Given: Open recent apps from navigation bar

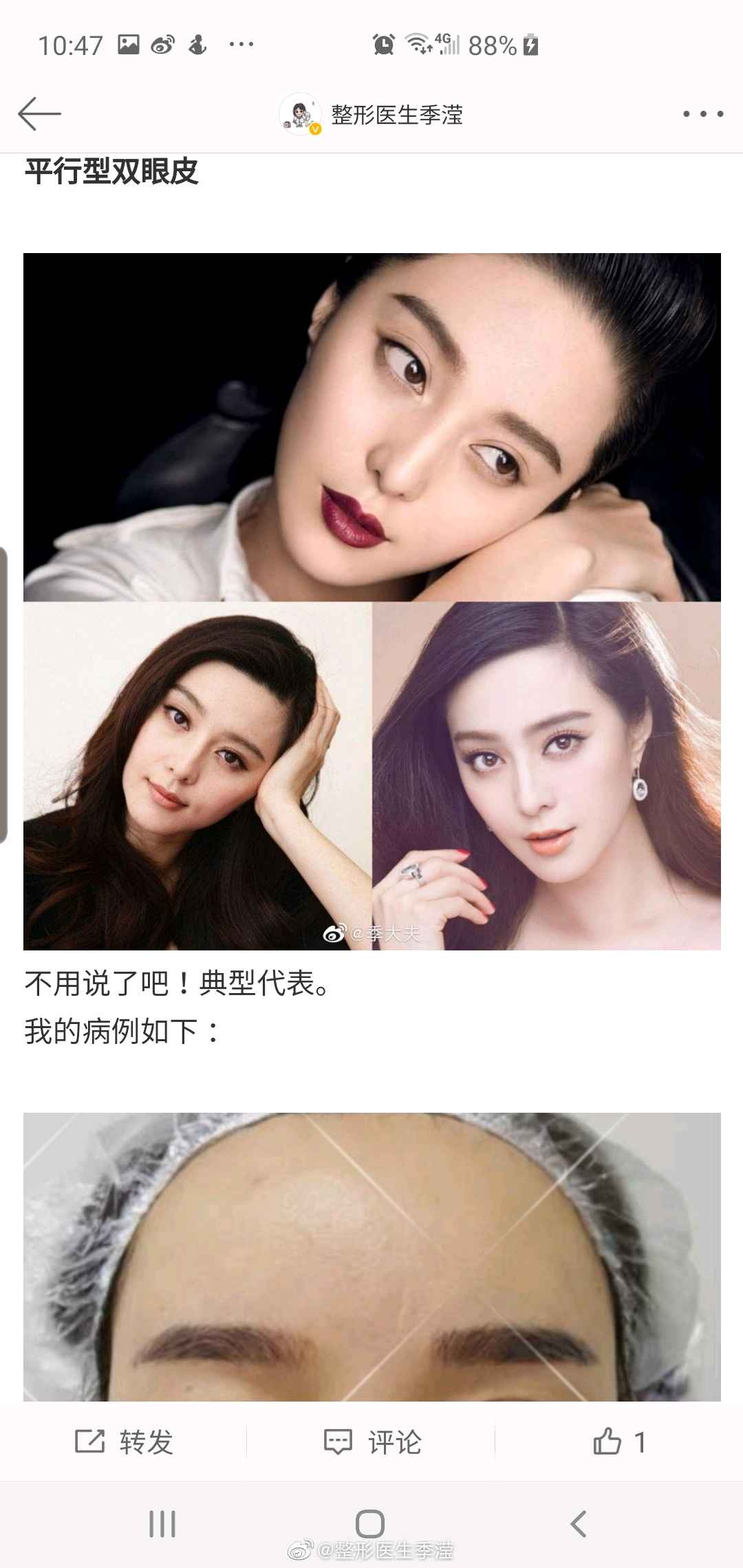Looking at the screenshot, I should (162, 1524).
